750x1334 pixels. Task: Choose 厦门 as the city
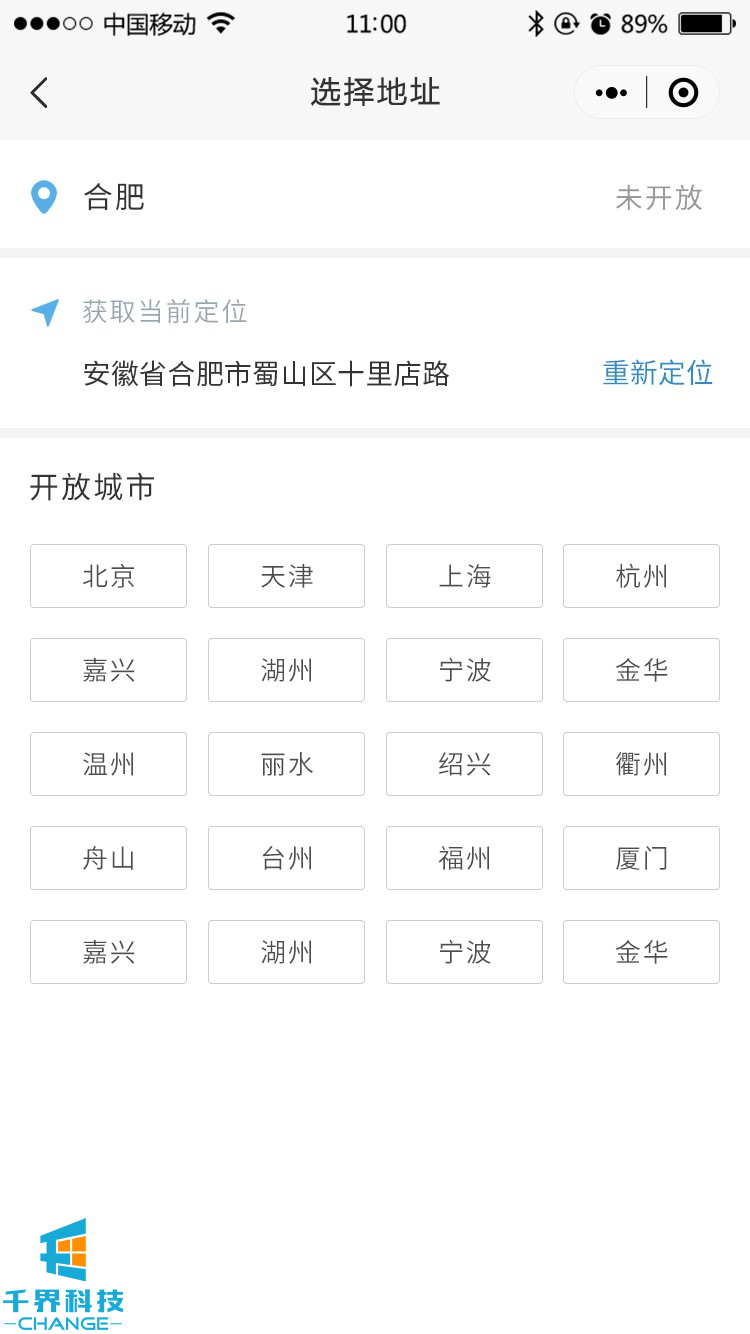point(641,858)
